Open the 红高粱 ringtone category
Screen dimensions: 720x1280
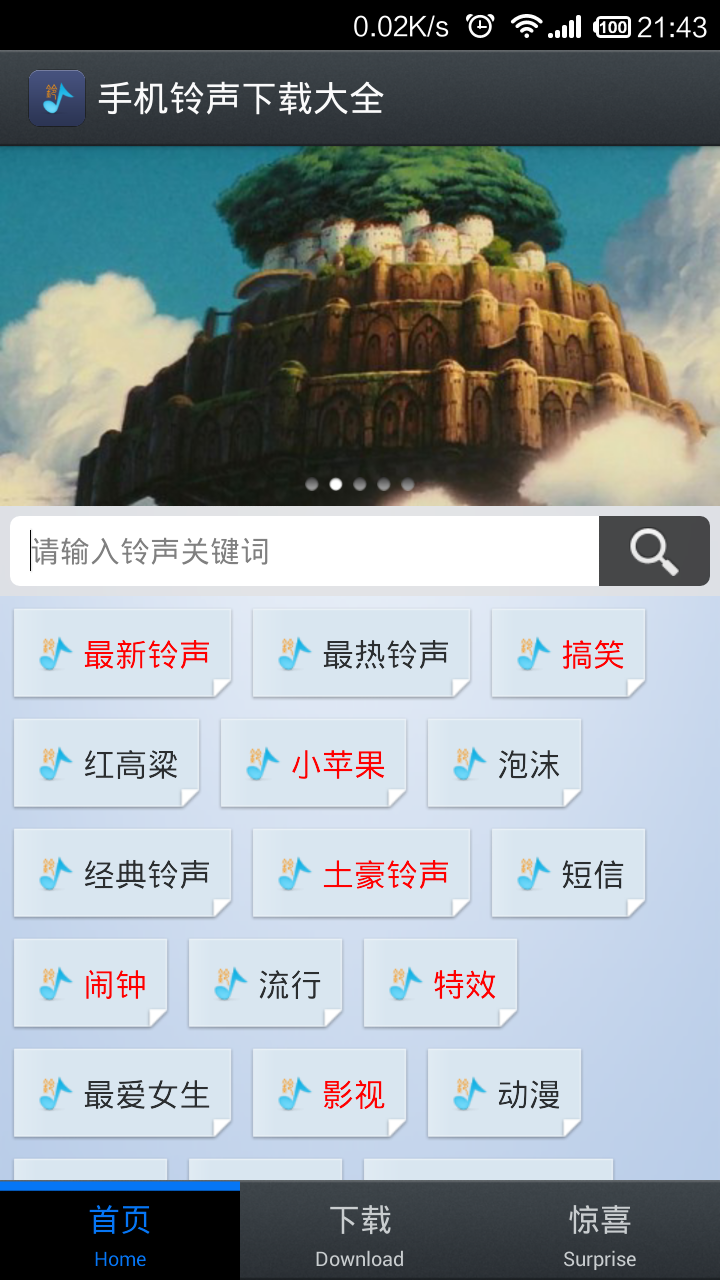(x=105, y=763)
